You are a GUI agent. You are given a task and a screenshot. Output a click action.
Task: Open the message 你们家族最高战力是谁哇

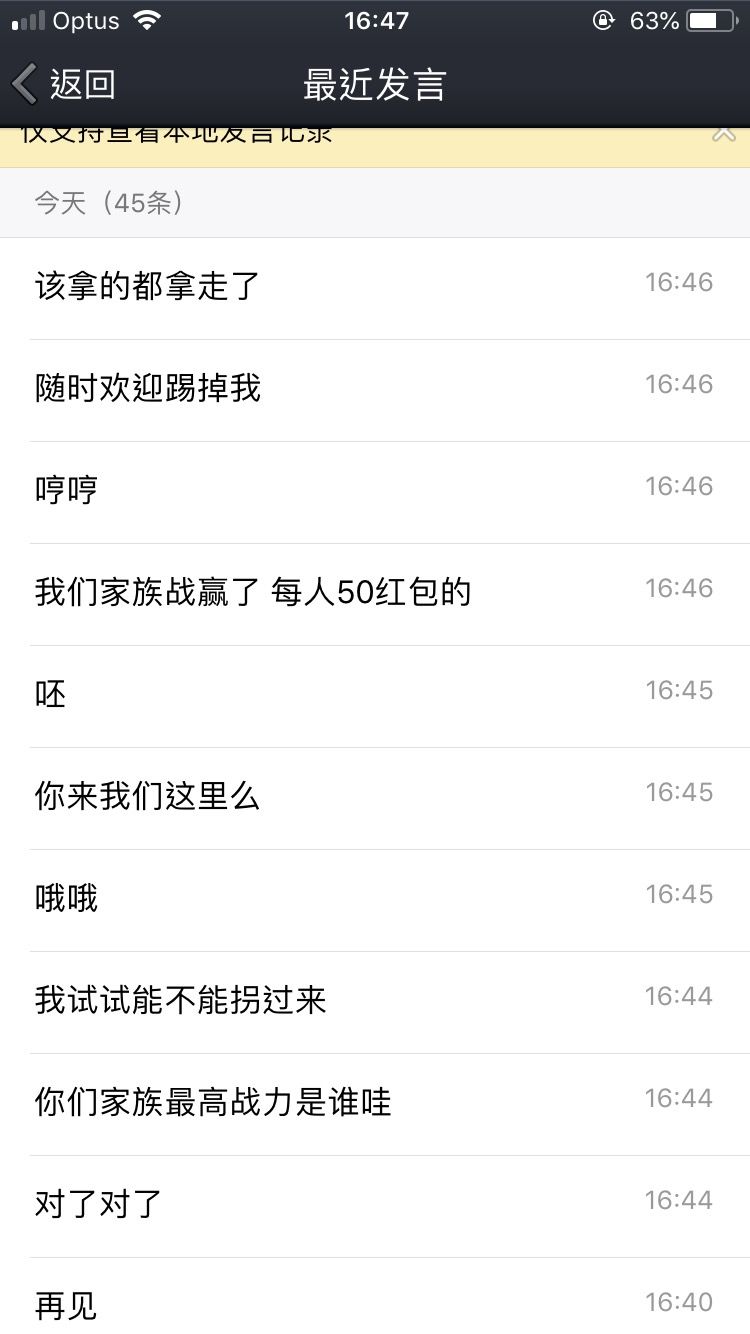(375, 1103)
